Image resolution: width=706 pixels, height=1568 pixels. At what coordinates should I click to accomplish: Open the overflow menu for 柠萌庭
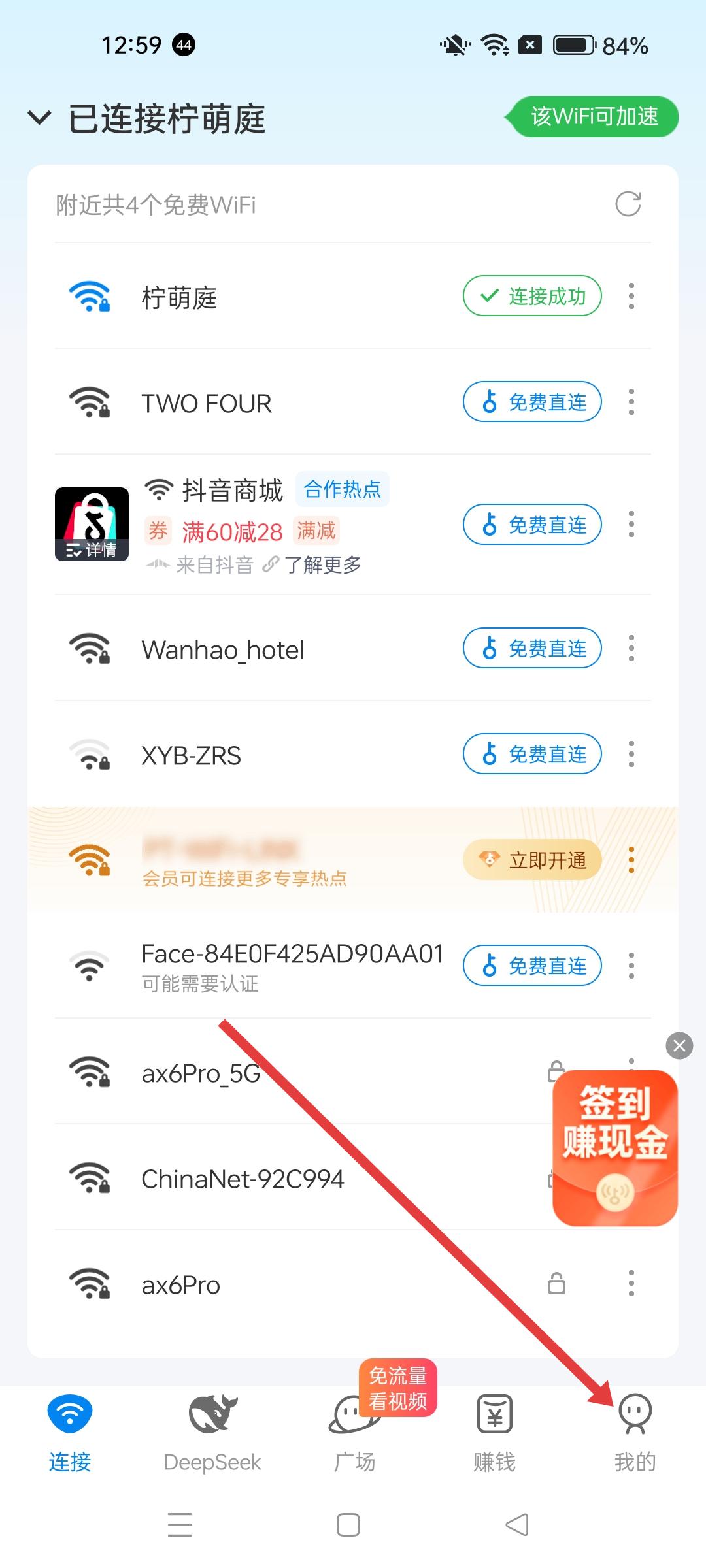[631, 297]
